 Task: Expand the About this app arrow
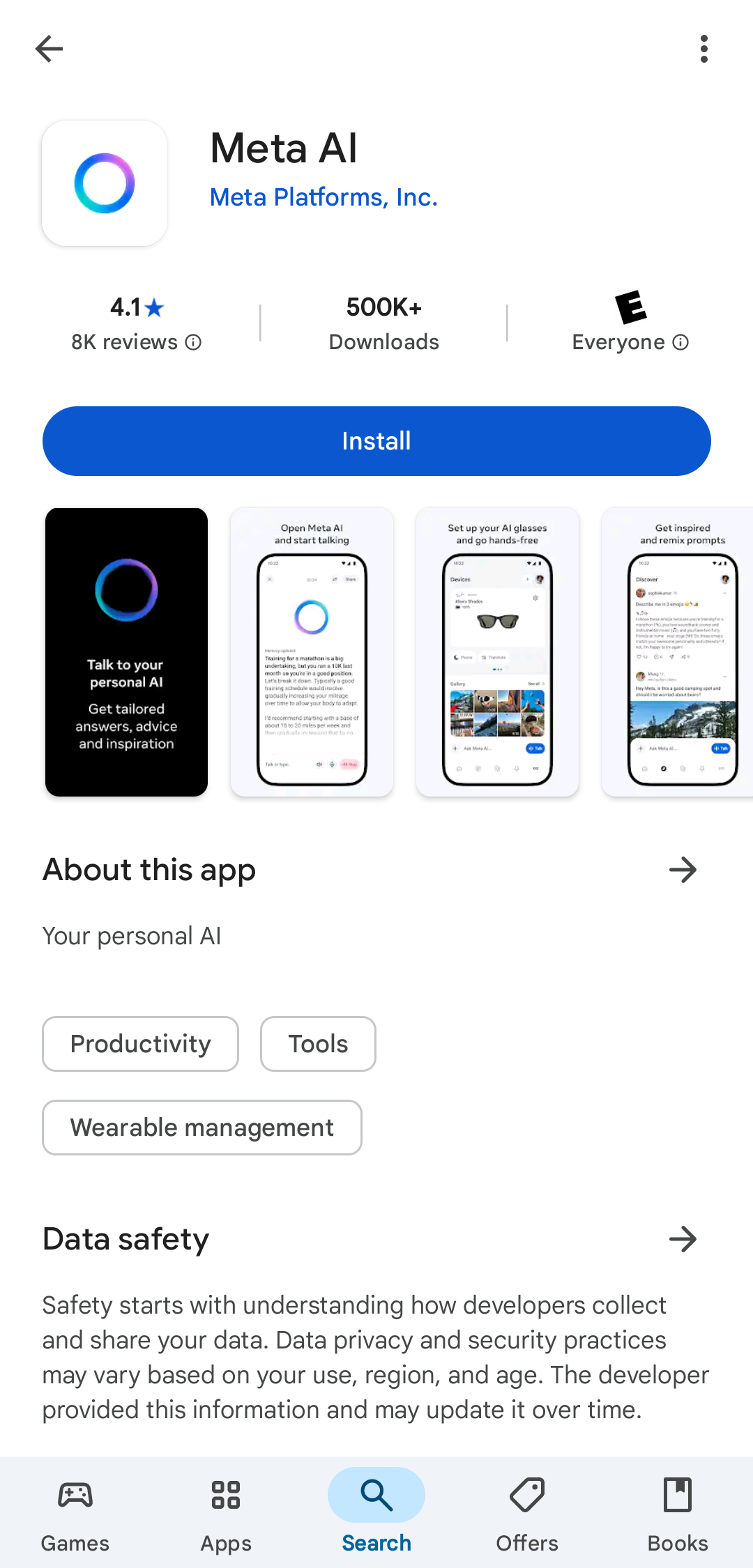pos(682,870)
